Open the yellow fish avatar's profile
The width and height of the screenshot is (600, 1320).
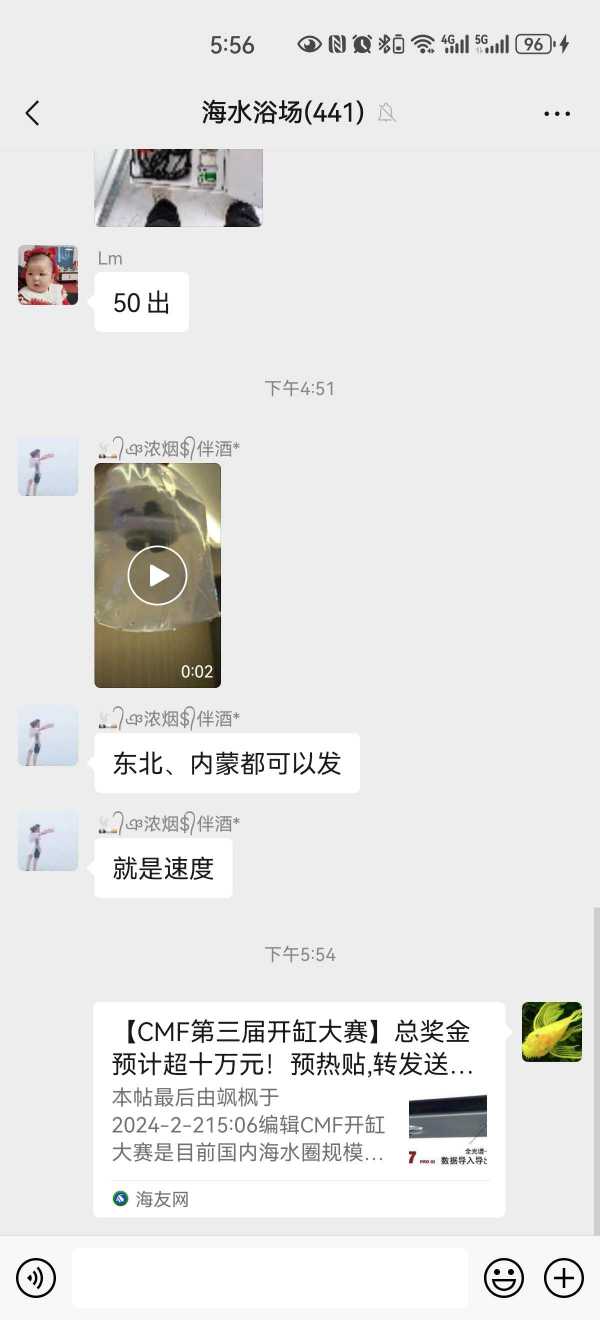(551, 1031)
